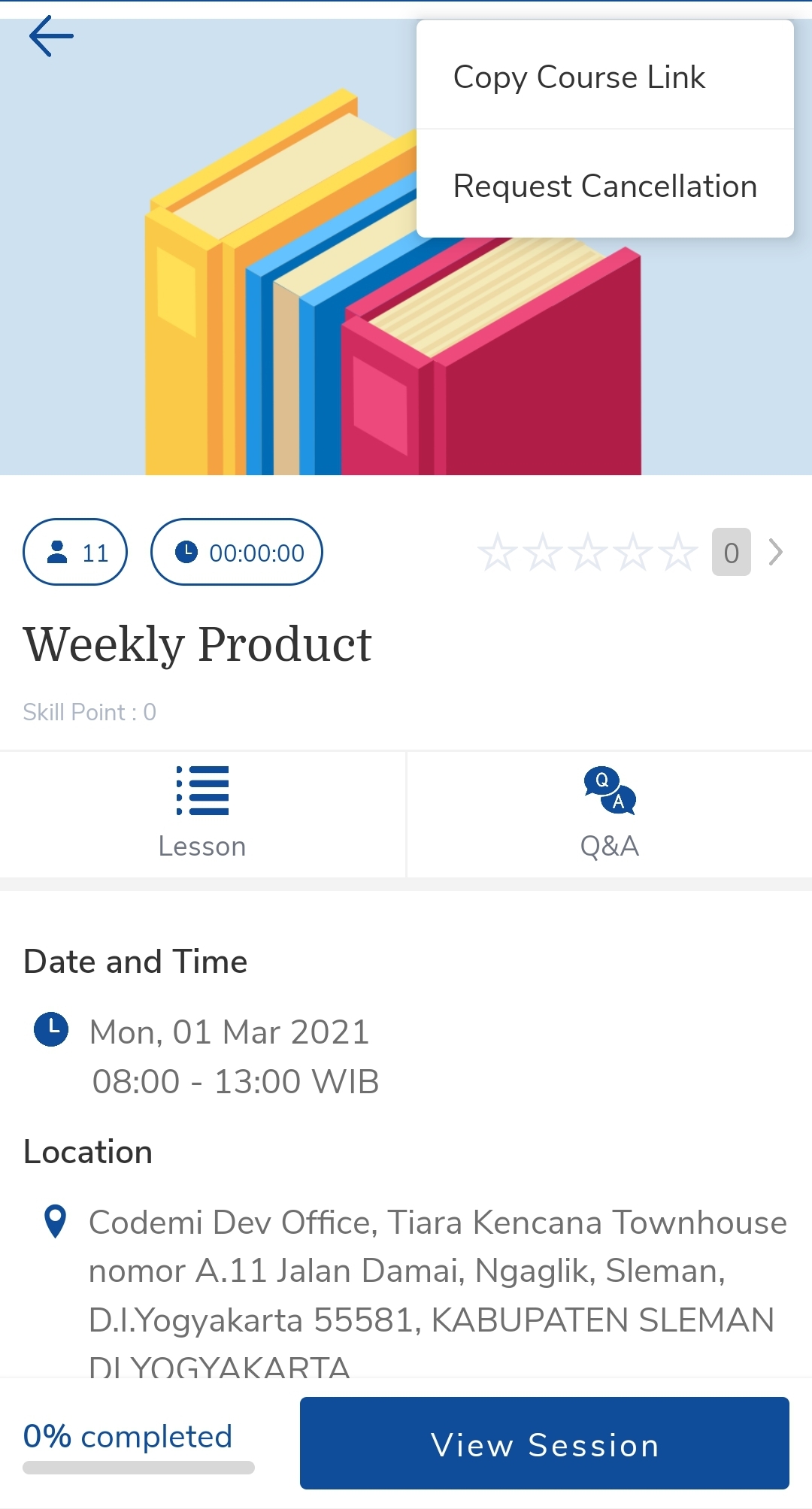Click the location pin icon
The width and height of the screenshot is (812, 1509).
point(56,1220)
